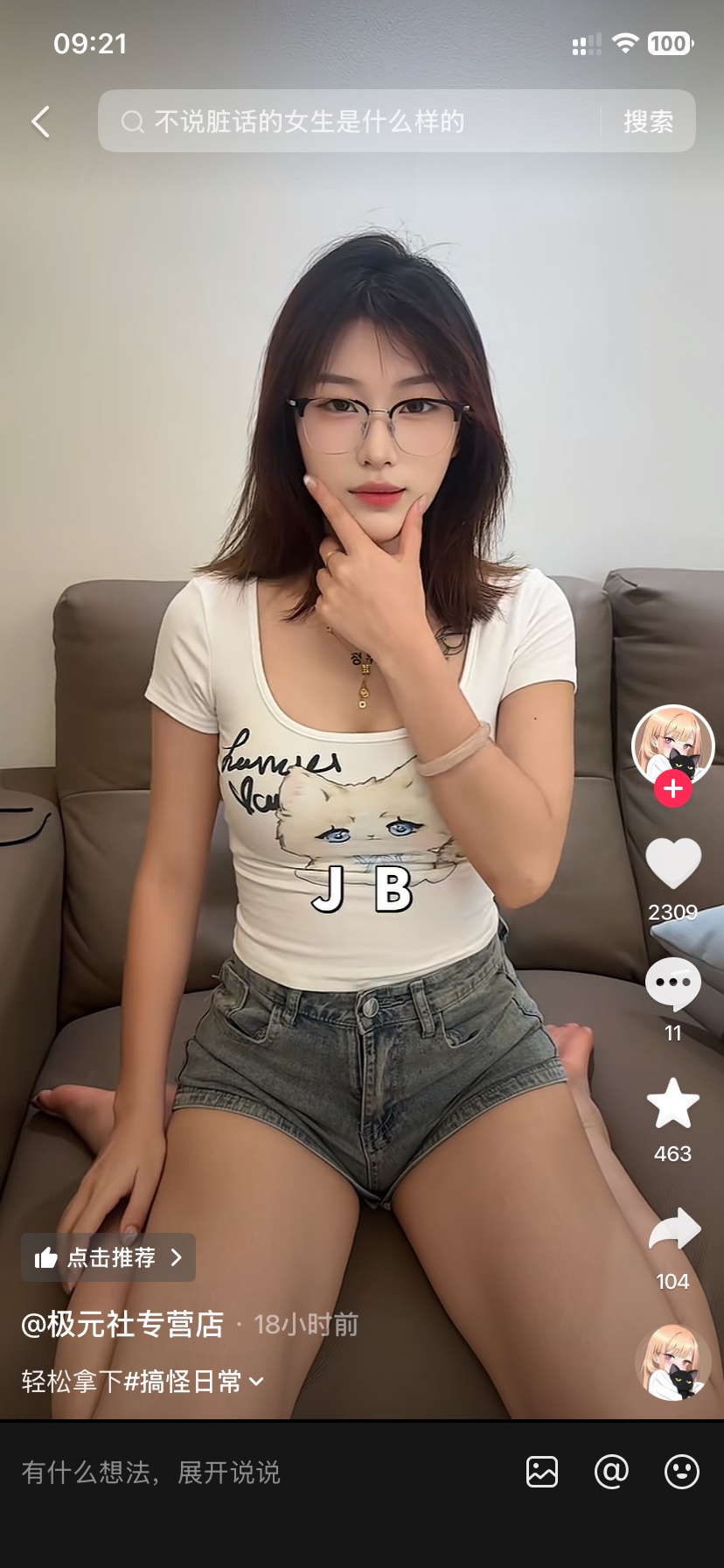
Task: Share the video via the arrow icon
Action: click(x=674, y=1229)
